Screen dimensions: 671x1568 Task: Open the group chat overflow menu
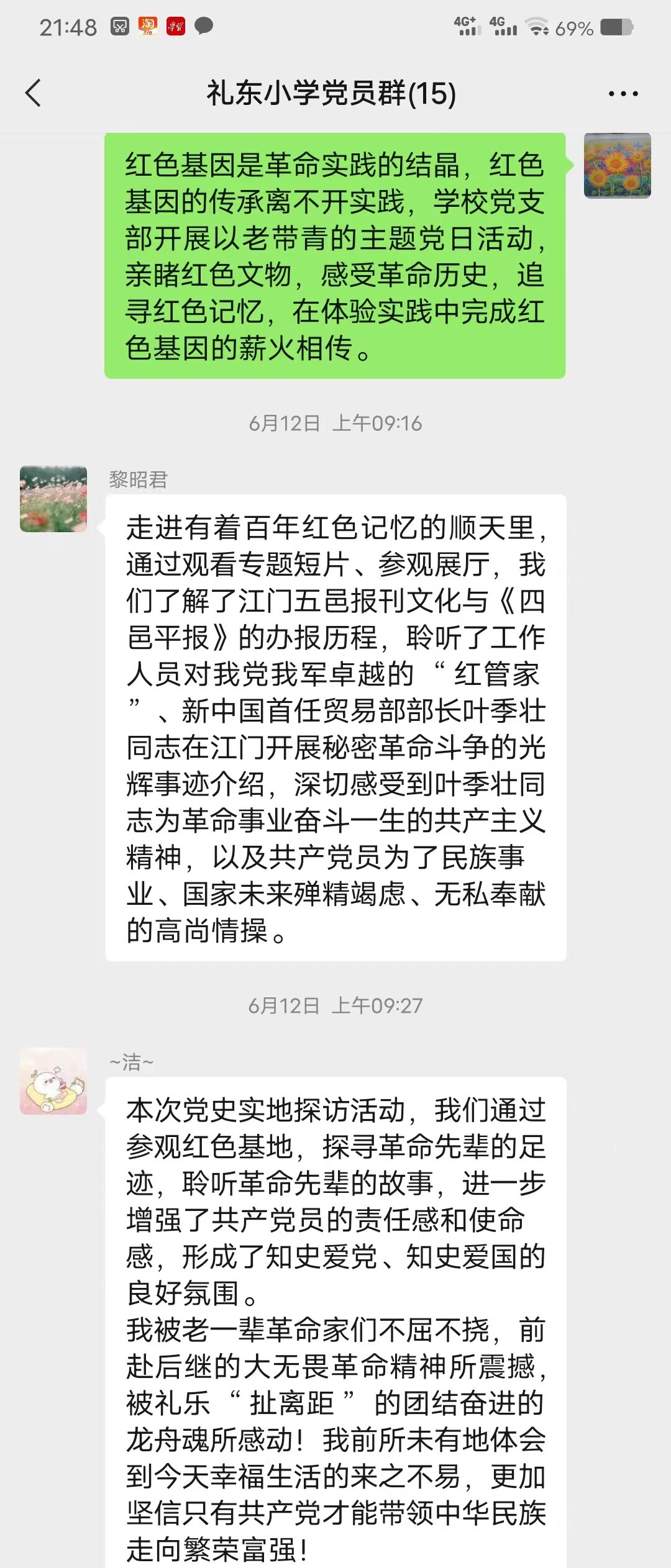pos(623,94)
